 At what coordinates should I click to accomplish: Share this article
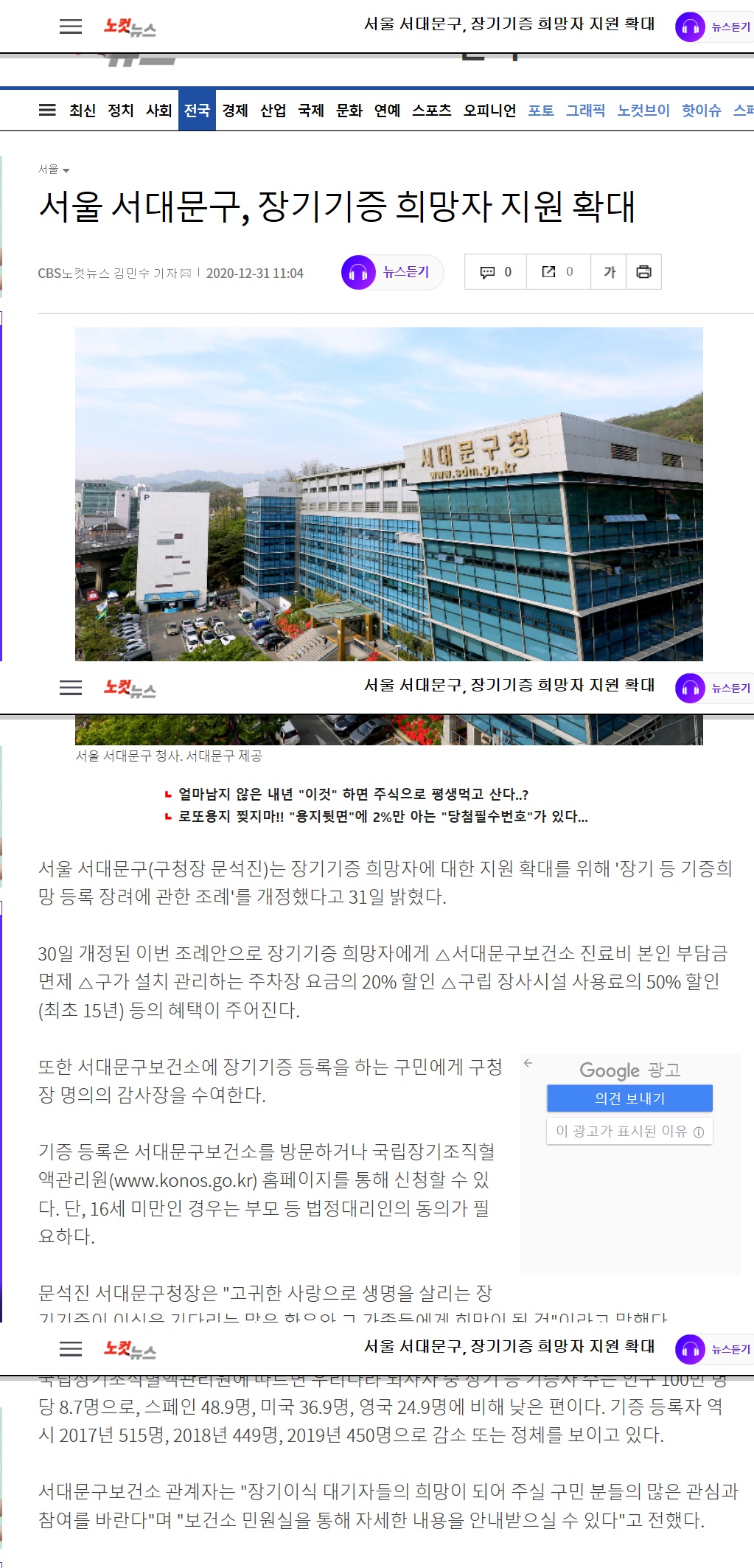(558, 272)
